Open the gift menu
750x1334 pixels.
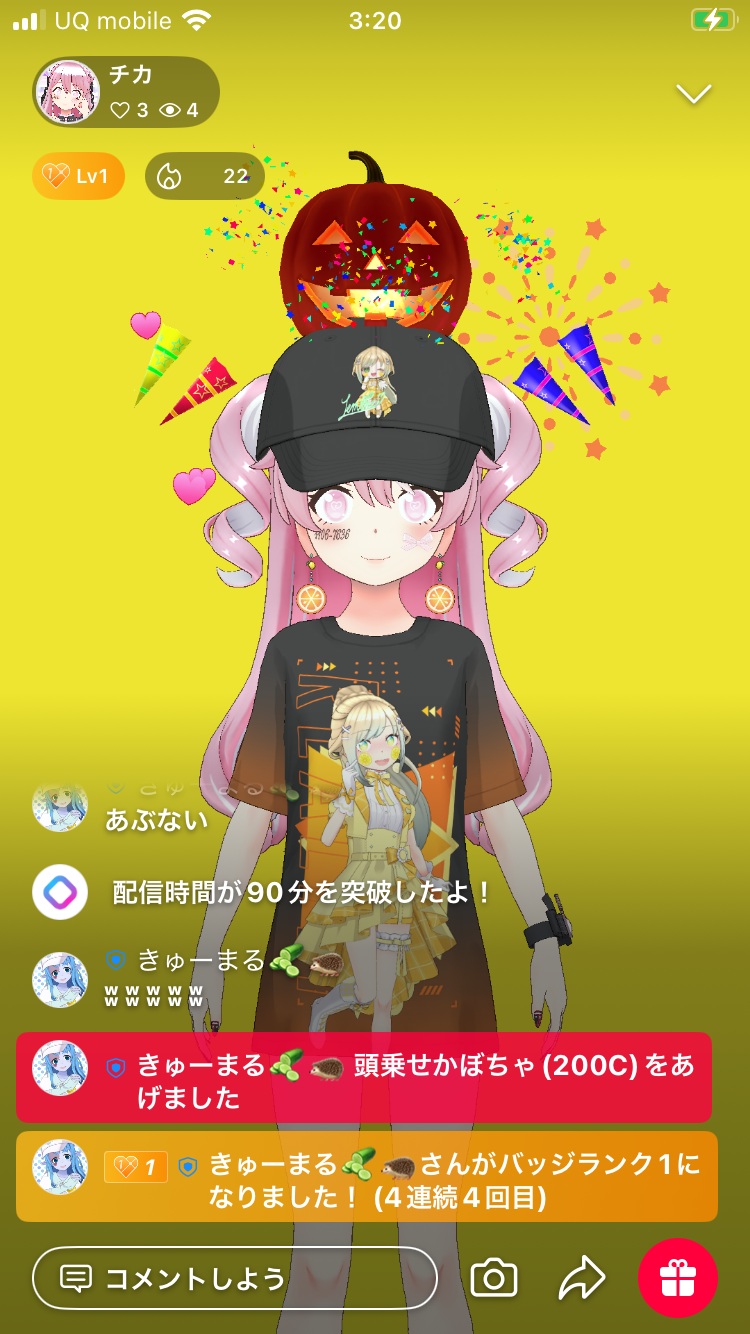tap(677, 1278)
